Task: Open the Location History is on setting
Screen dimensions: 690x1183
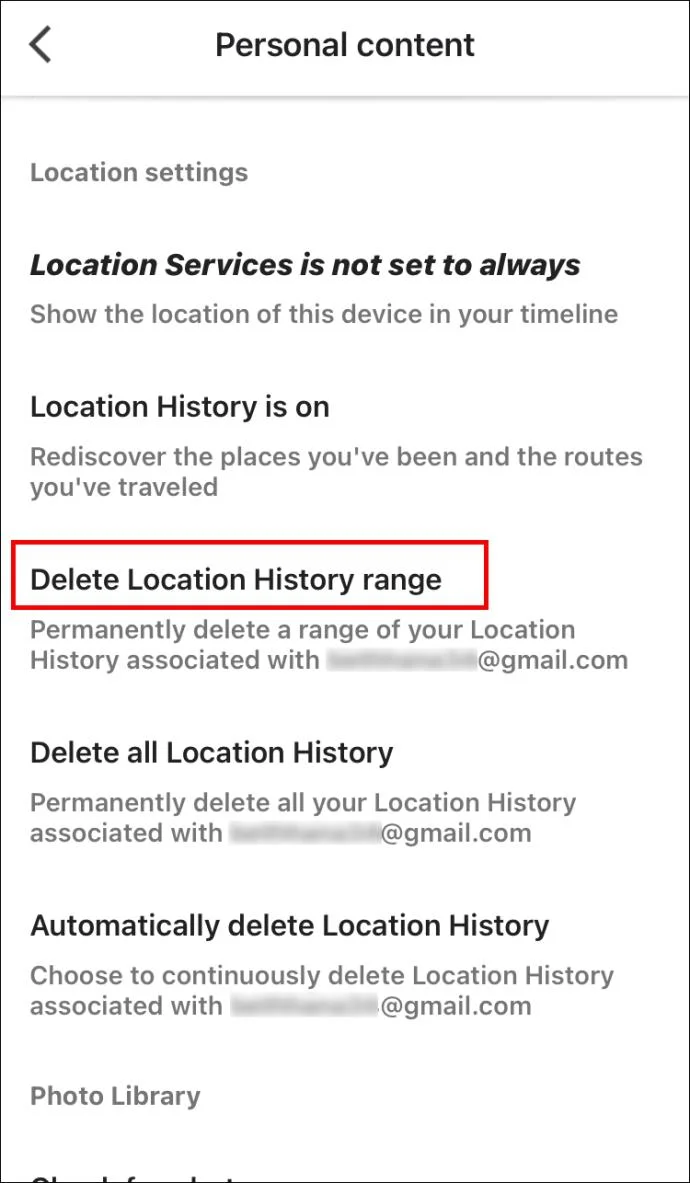Action: click(180, 407)
